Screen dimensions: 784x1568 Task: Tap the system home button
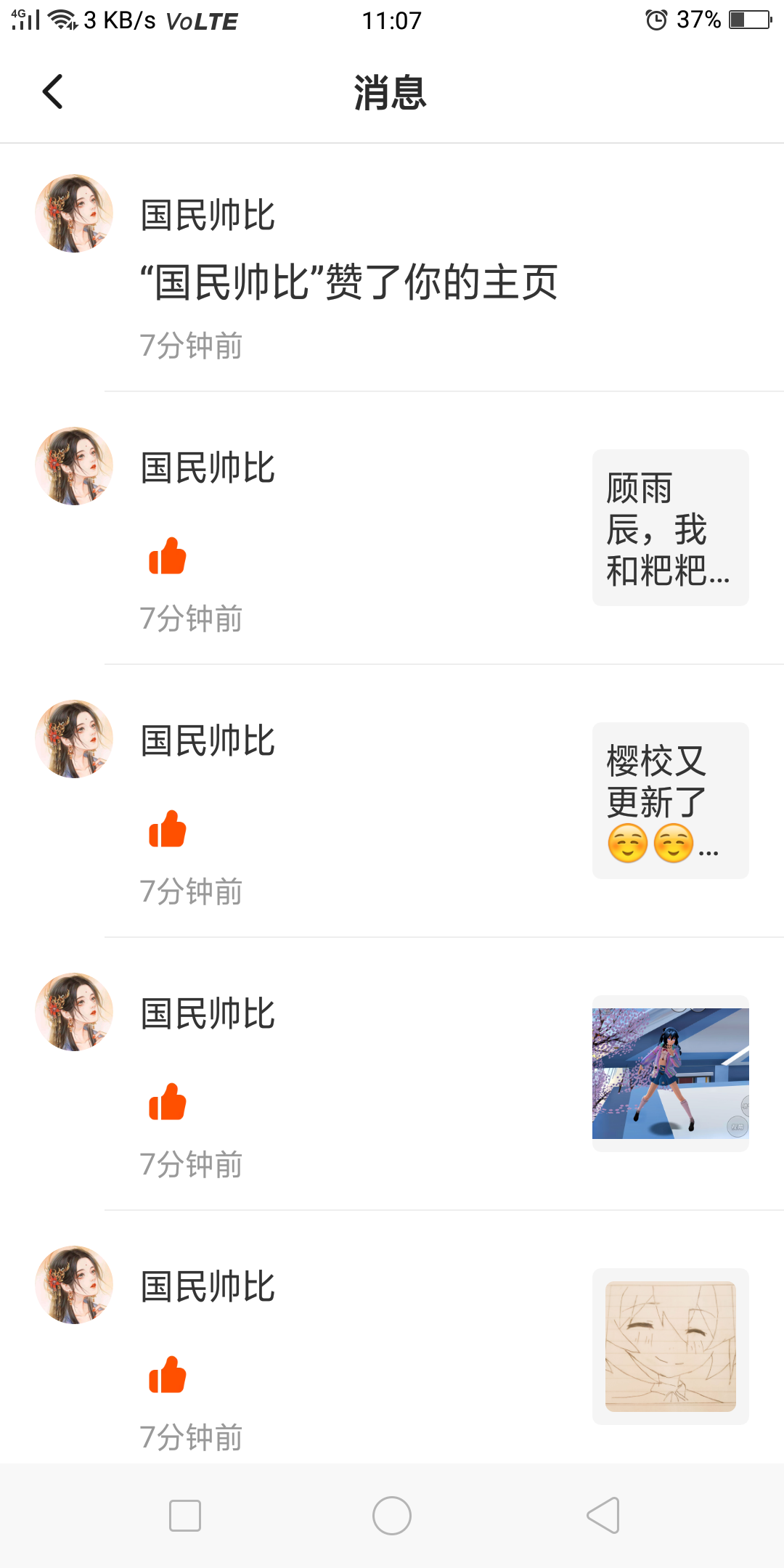coord(392,1516)
